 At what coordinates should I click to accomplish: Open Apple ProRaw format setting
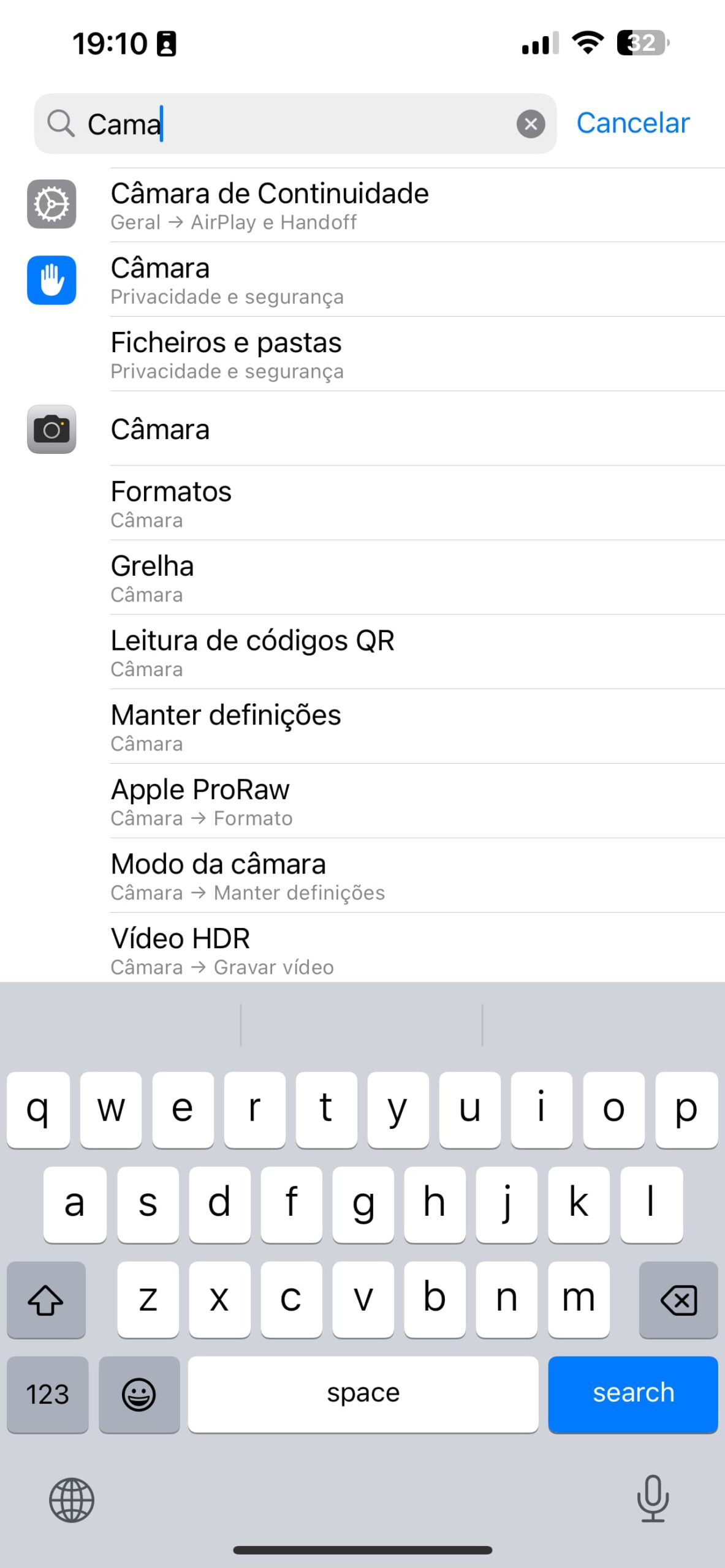pyautogui.click(x=368, y=802)
